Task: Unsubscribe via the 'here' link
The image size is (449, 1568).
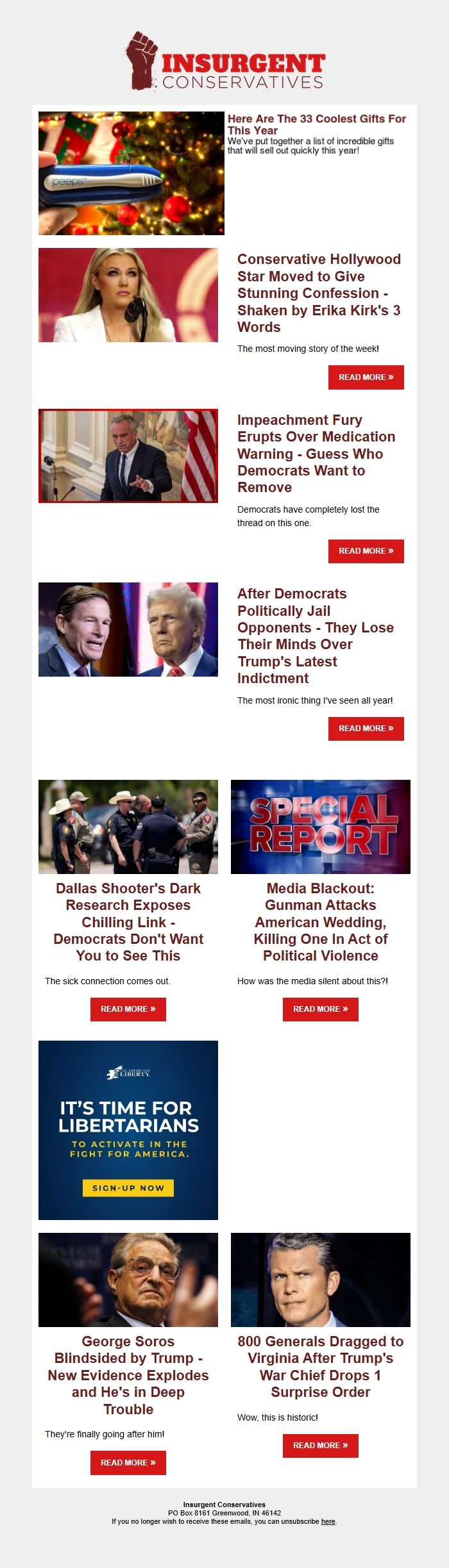Action: [x=328, y=1521]
